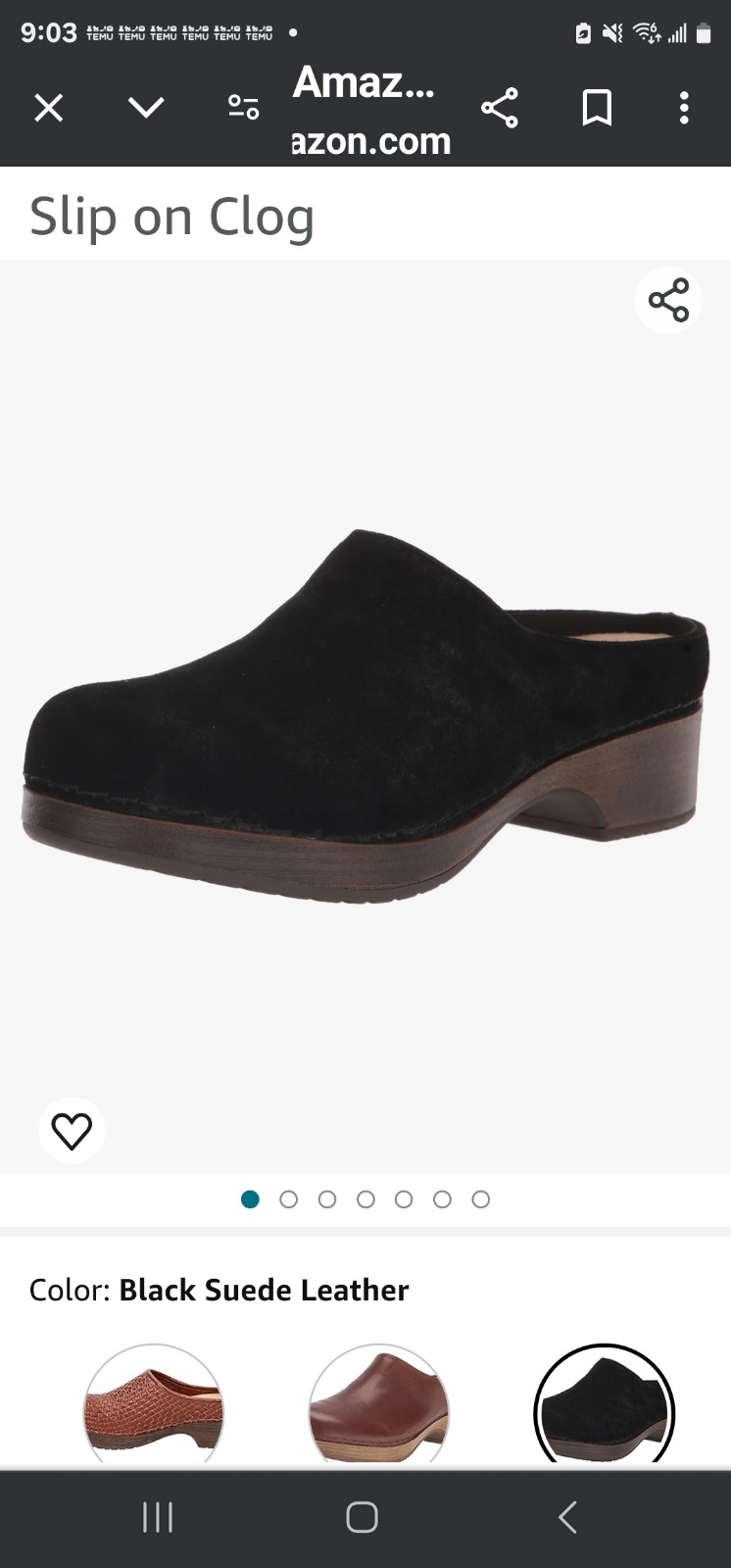Open recent apps from the navigation bar
Viewport: 731px width, 1568px height.
158,1517
